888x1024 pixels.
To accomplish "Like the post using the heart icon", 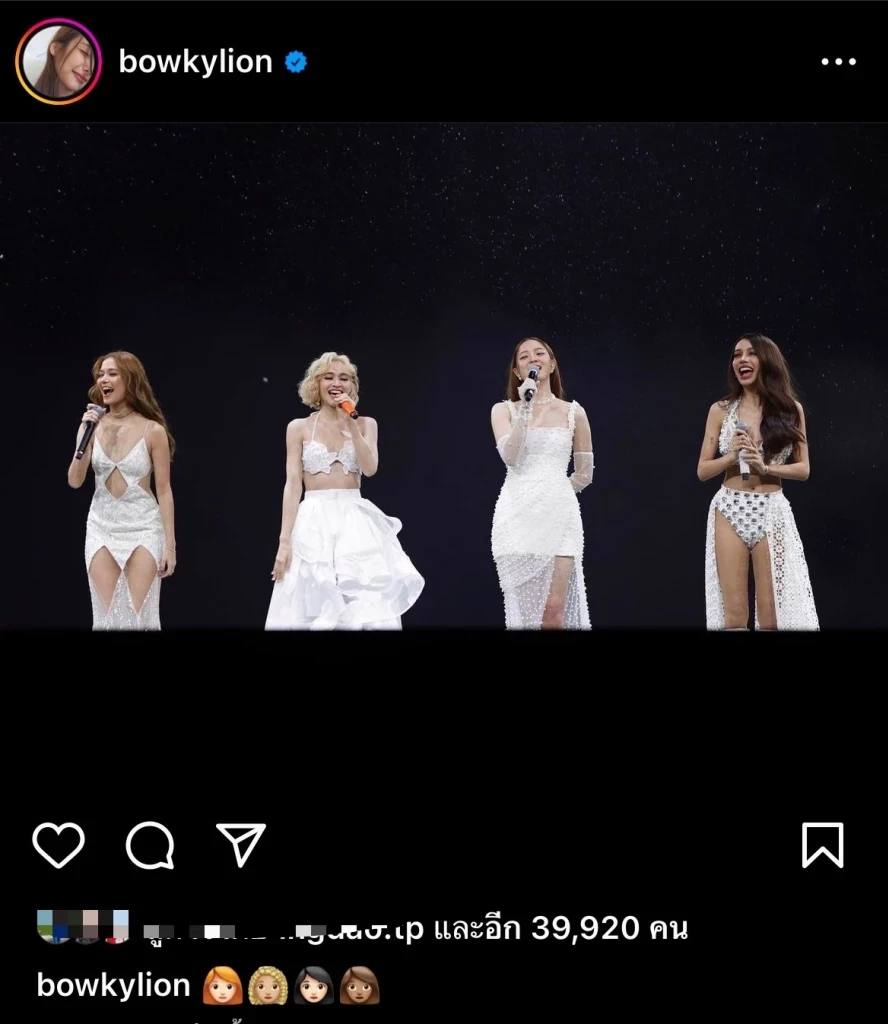I will click(58, 843).
